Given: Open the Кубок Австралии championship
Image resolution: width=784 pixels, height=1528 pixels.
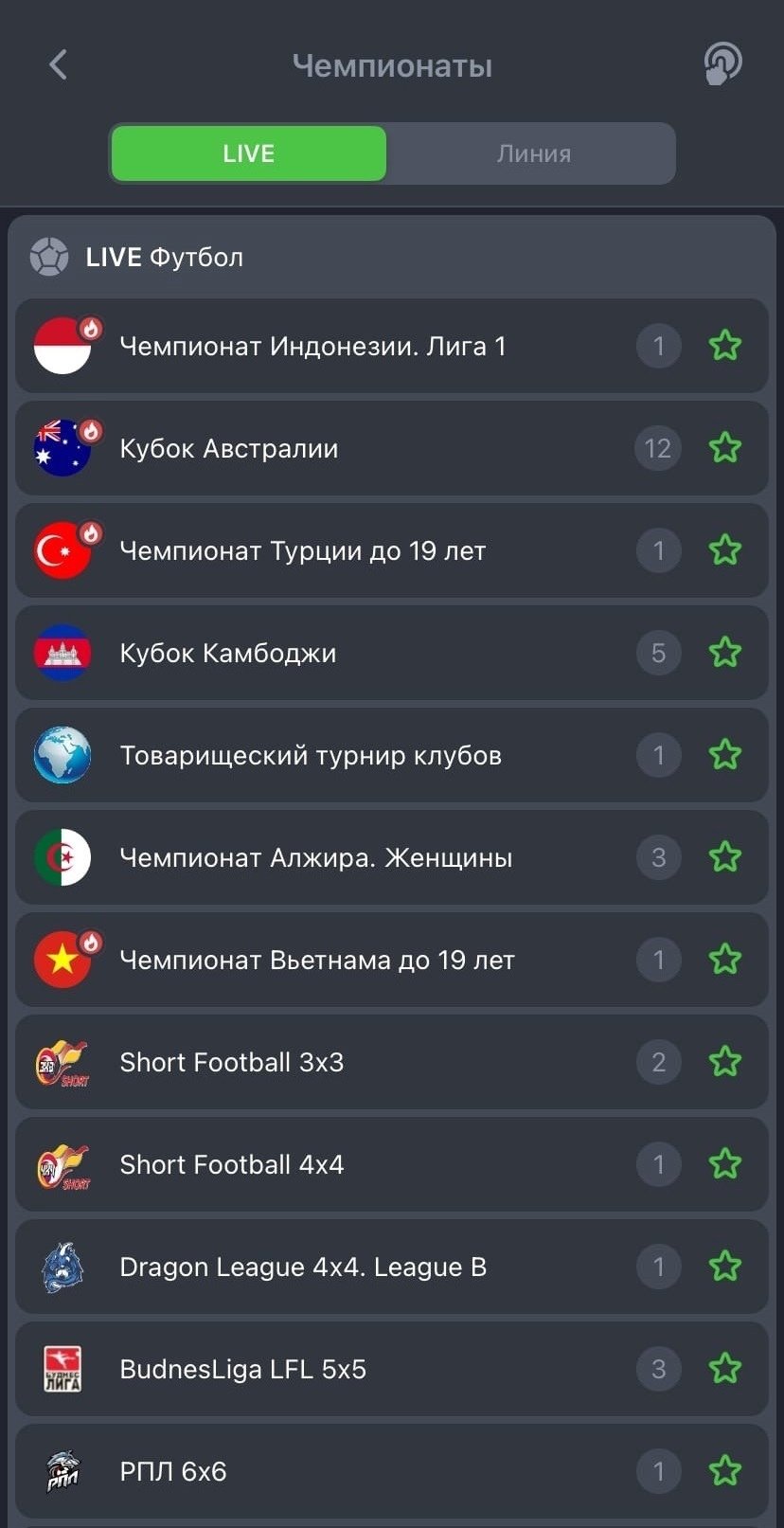Looking at the screenshot, I should pyautogui.click(x=229, y=449).
